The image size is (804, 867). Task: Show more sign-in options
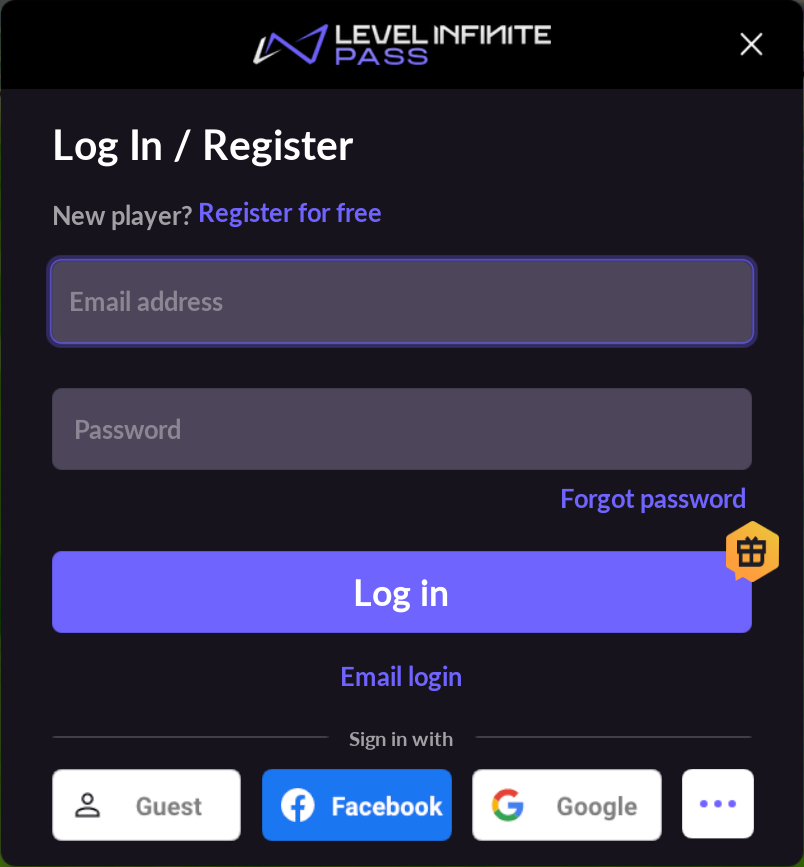[717, 804]
